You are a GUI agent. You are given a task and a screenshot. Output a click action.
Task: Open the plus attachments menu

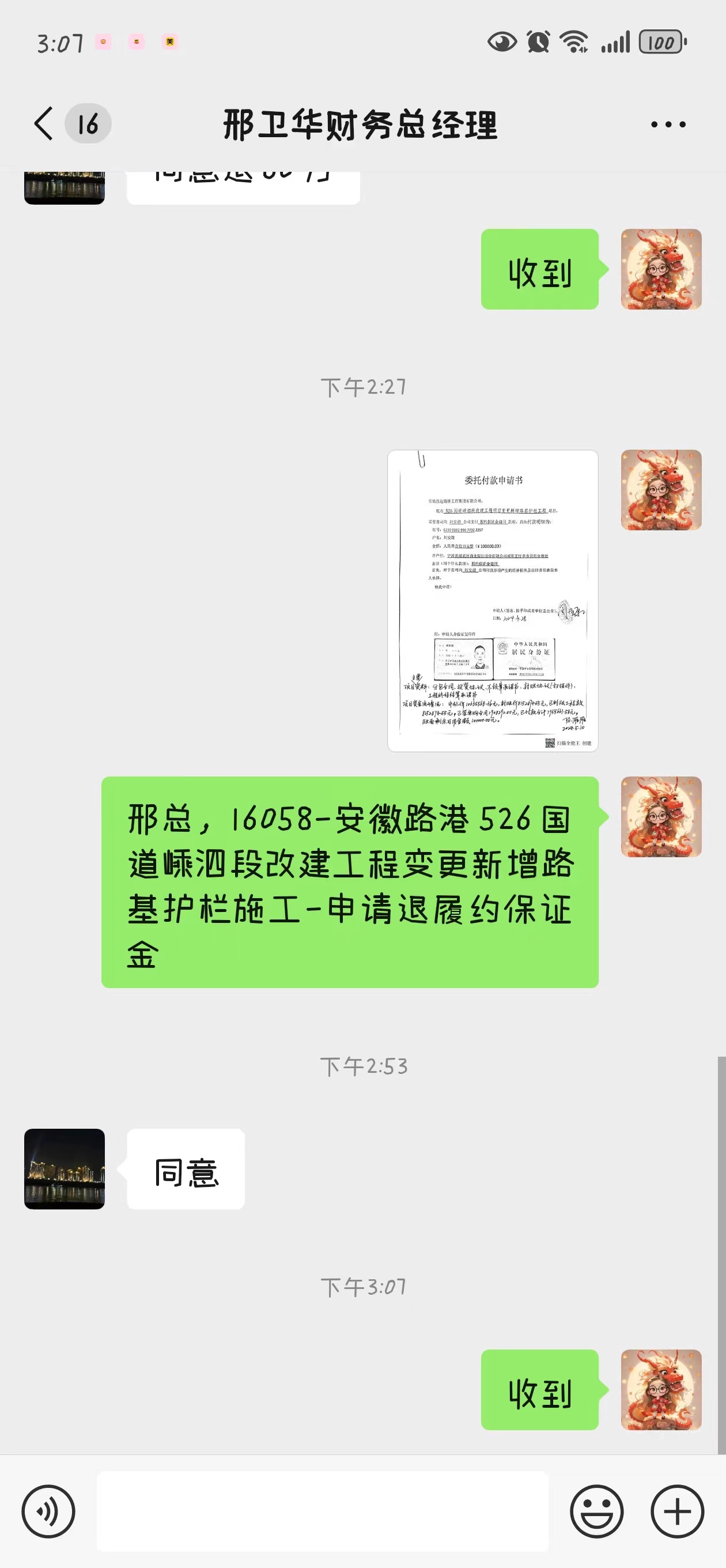[x=676, y=1512]
